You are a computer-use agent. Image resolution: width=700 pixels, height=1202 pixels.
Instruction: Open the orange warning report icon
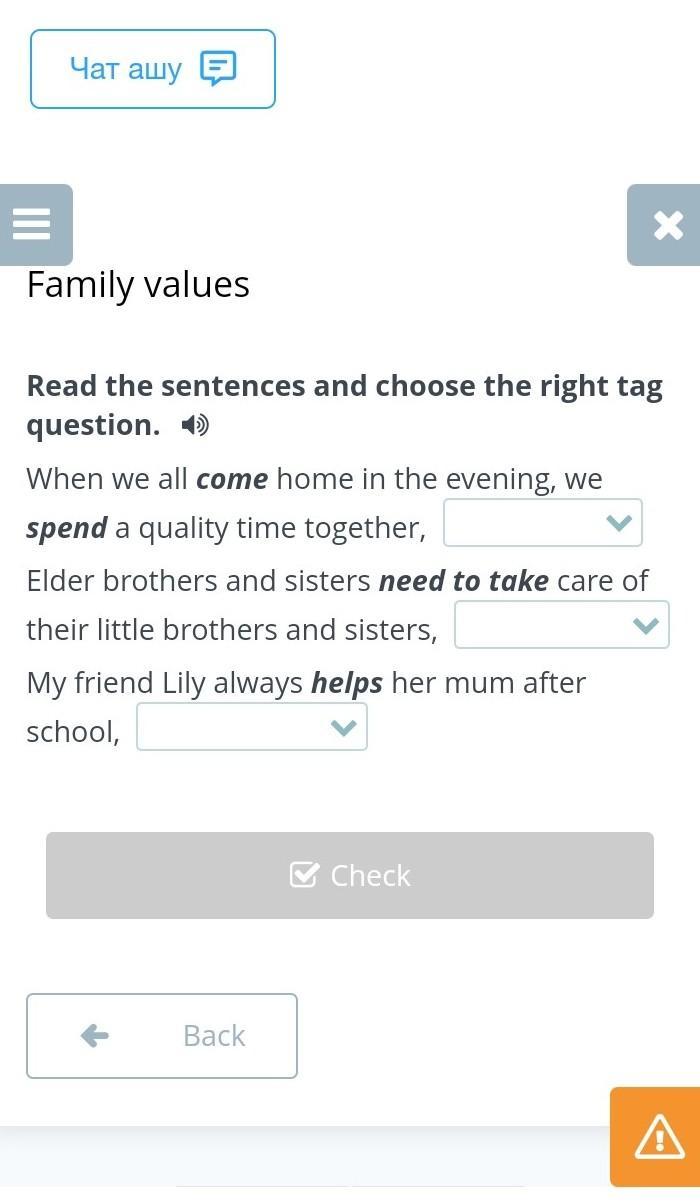point(656,1137)
